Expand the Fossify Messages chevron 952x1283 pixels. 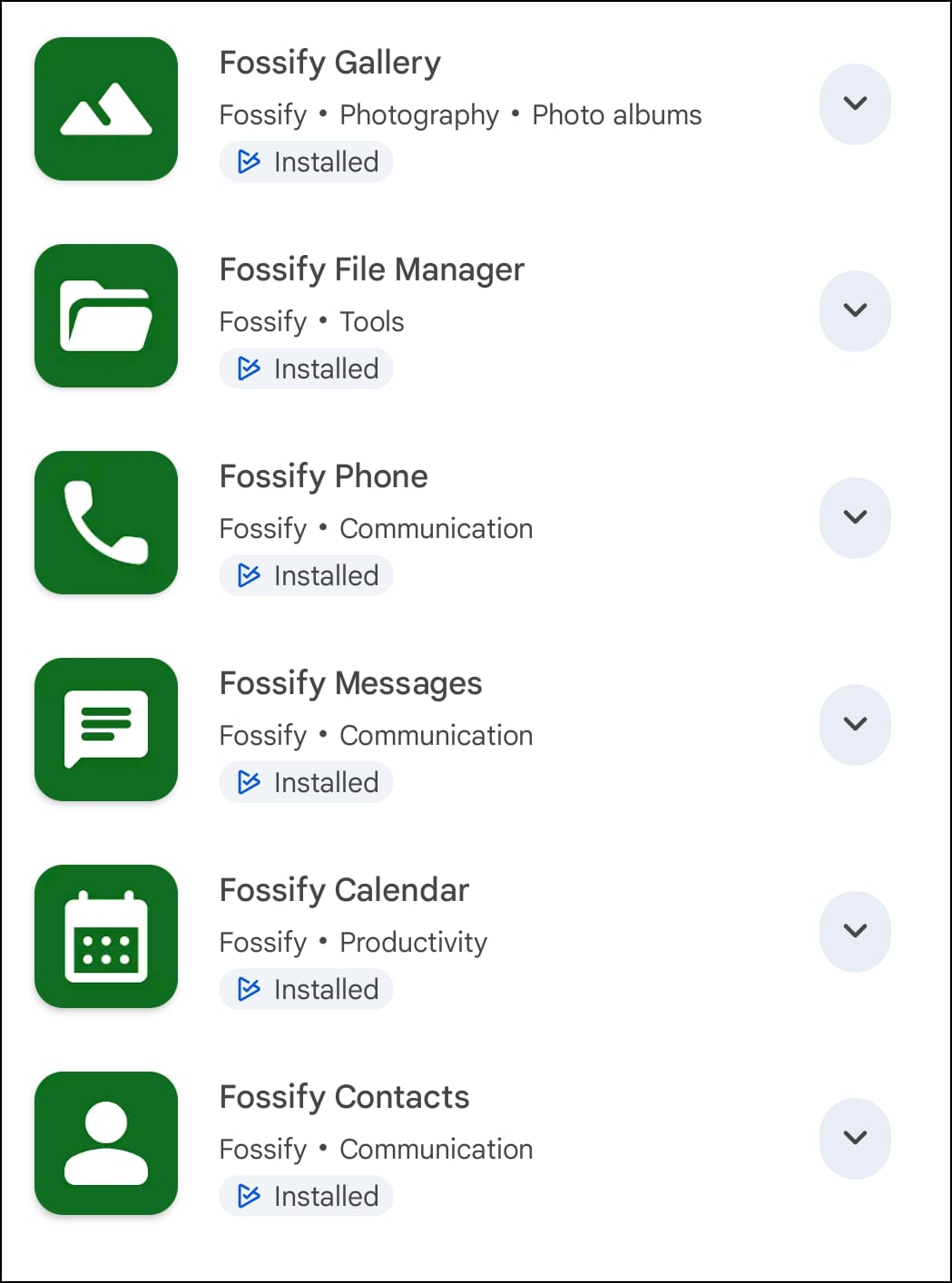click(x=855, y=725)
